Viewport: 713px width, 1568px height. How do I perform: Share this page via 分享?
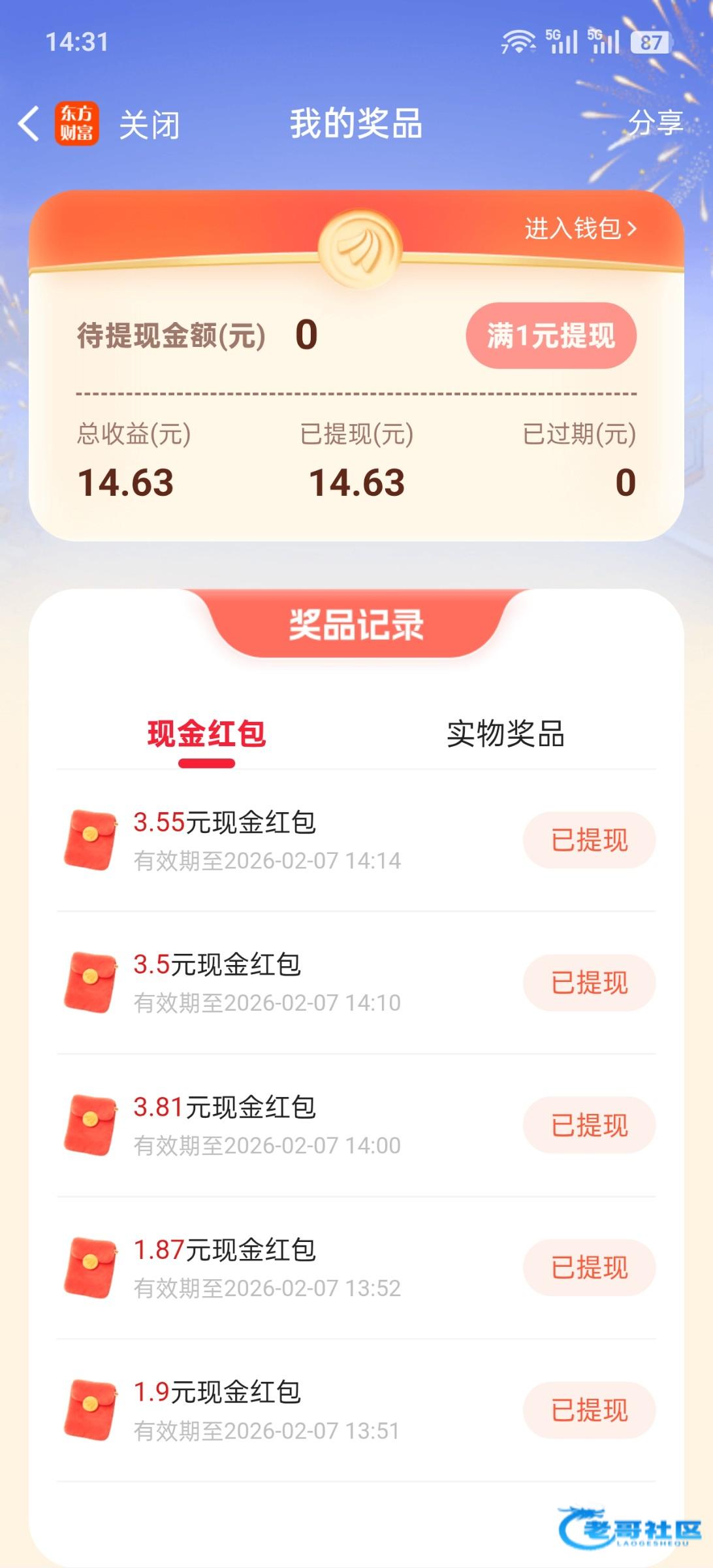tap(655, 123)
